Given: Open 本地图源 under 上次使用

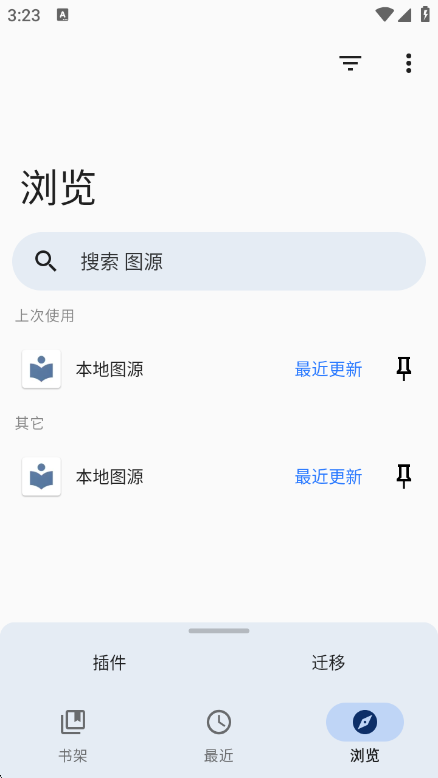Looking at the screenshot, I should [110, 369].
